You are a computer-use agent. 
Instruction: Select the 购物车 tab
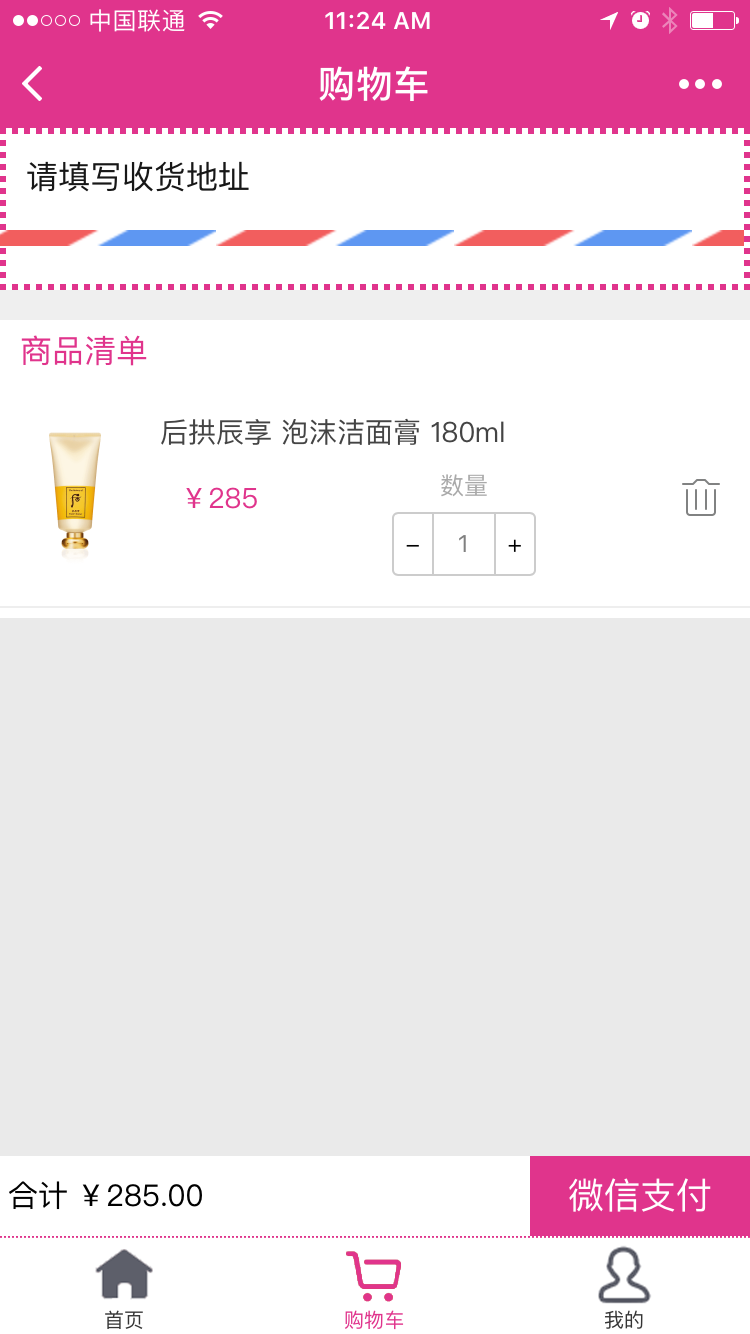pyautogui.click(x=374, y=1289)
